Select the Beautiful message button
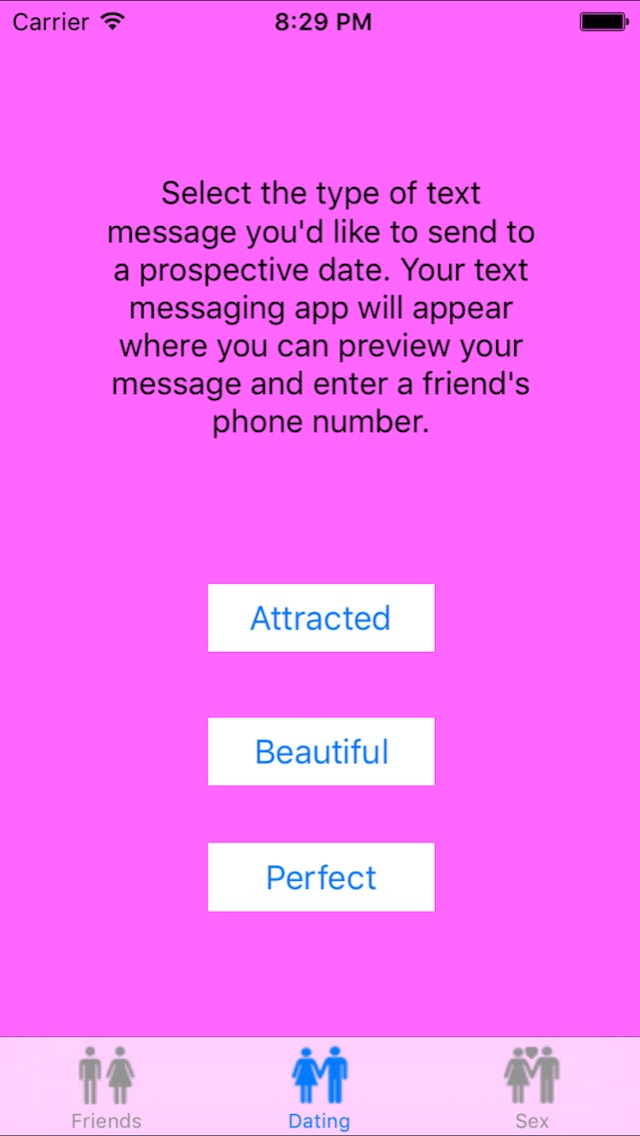The height and width of the screenshot is (1136, 640). [x=321, y=751]
